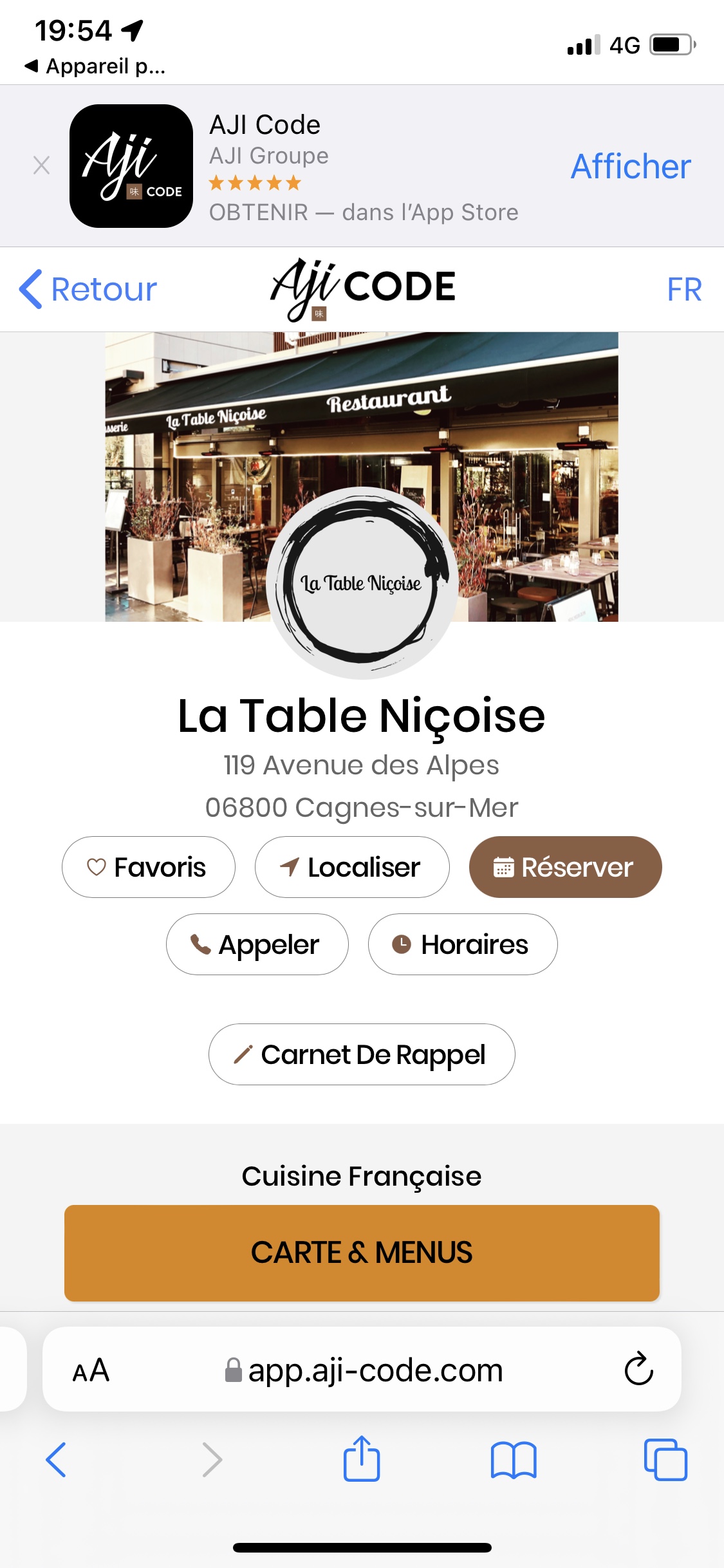Tap Afficher to view the app
The width and height of the screenshot is (724, 1568).
[630, 167]
